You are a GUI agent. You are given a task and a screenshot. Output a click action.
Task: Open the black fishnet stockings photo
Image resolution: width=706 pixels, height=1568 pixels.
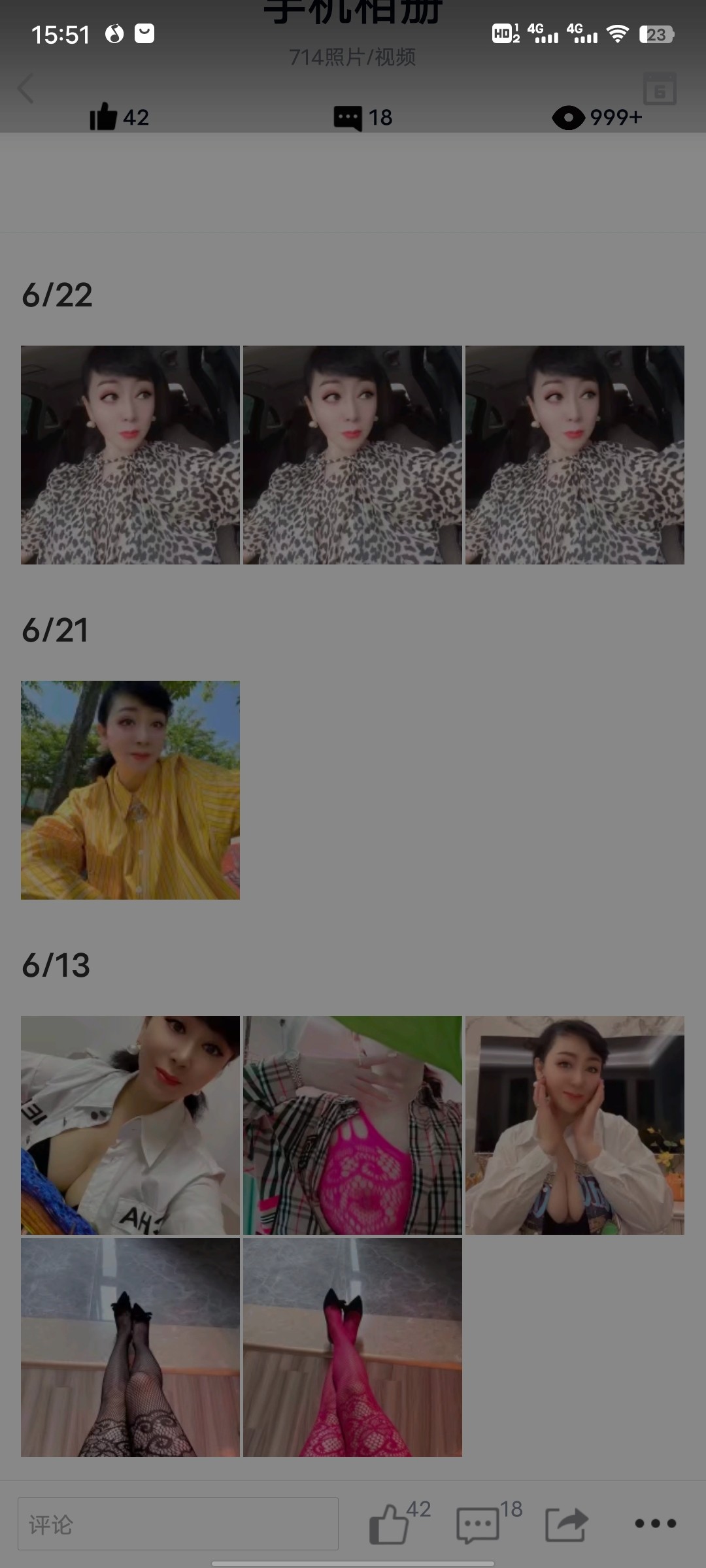tap(130, 1347)
